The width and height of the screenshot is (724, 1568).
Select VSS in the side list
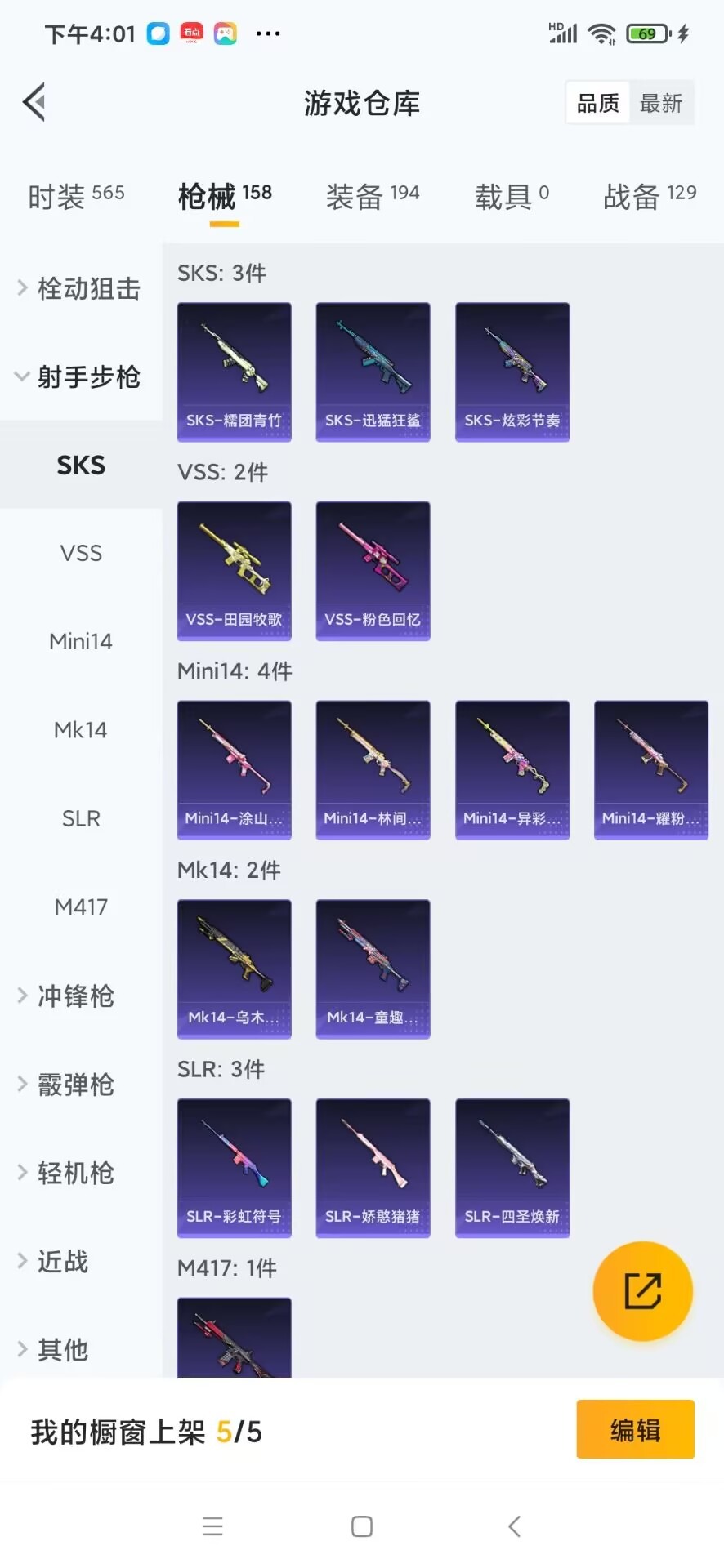click(81, 554)
